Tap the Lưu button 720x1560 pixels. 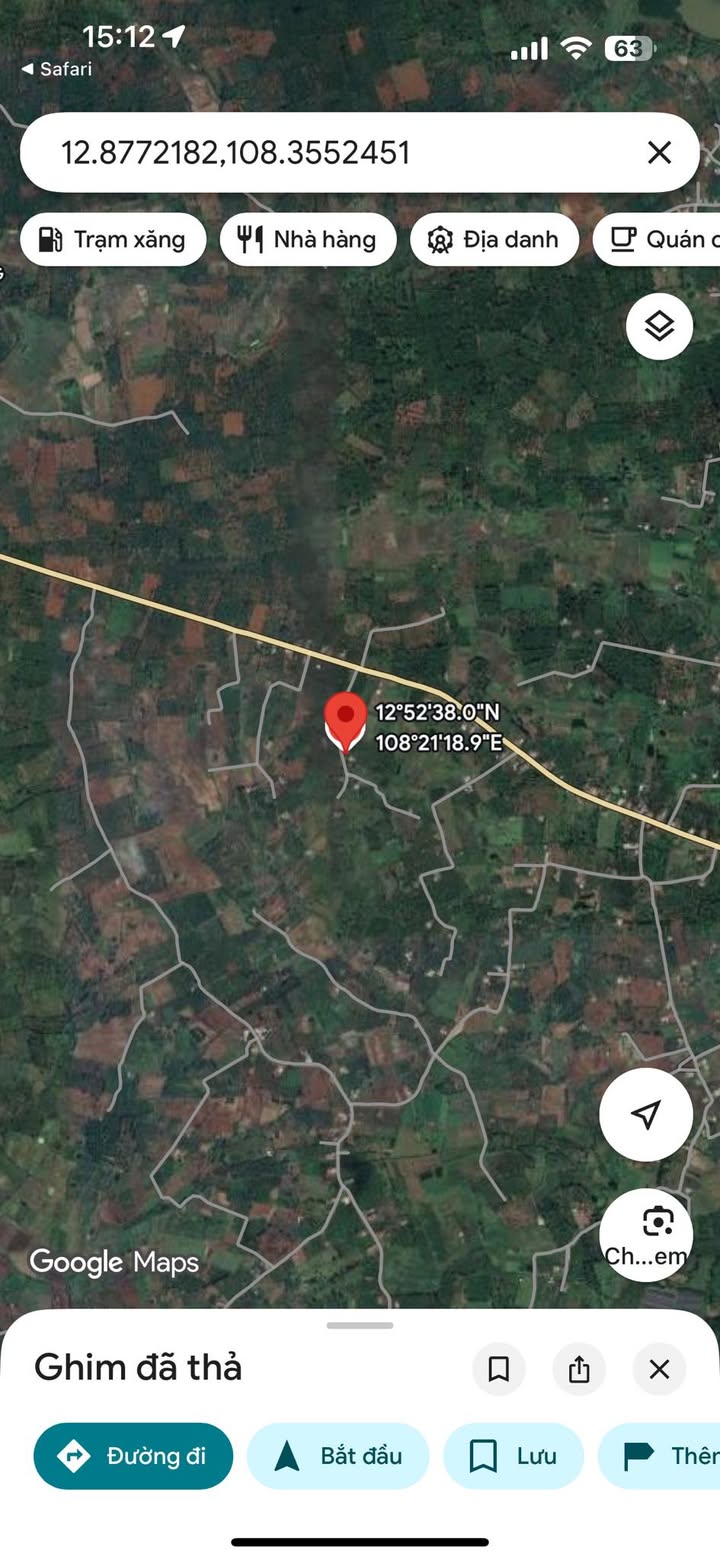click(513, 1456)
